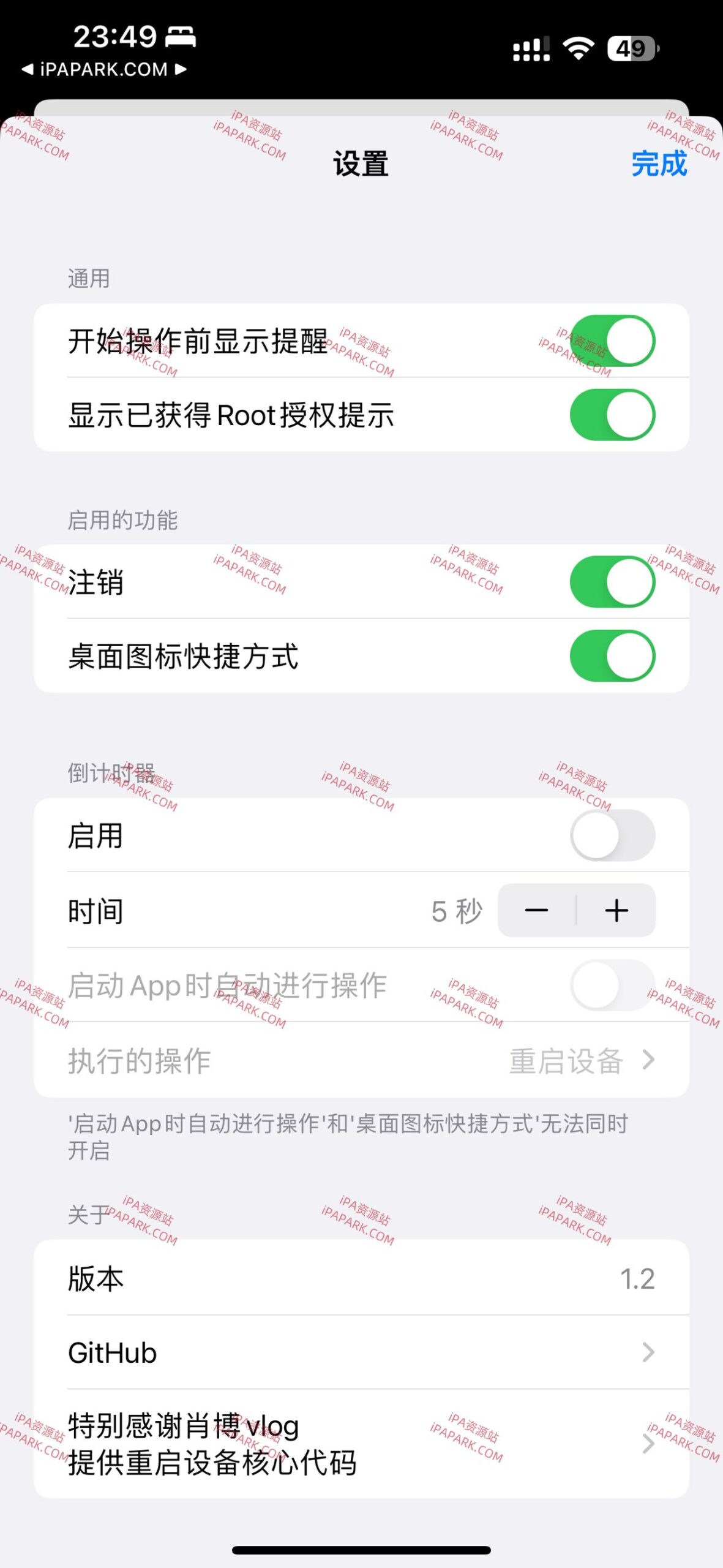Tap the GitHub link
This screenshot has height=1568, width=723.
[x=113, y=1353]
